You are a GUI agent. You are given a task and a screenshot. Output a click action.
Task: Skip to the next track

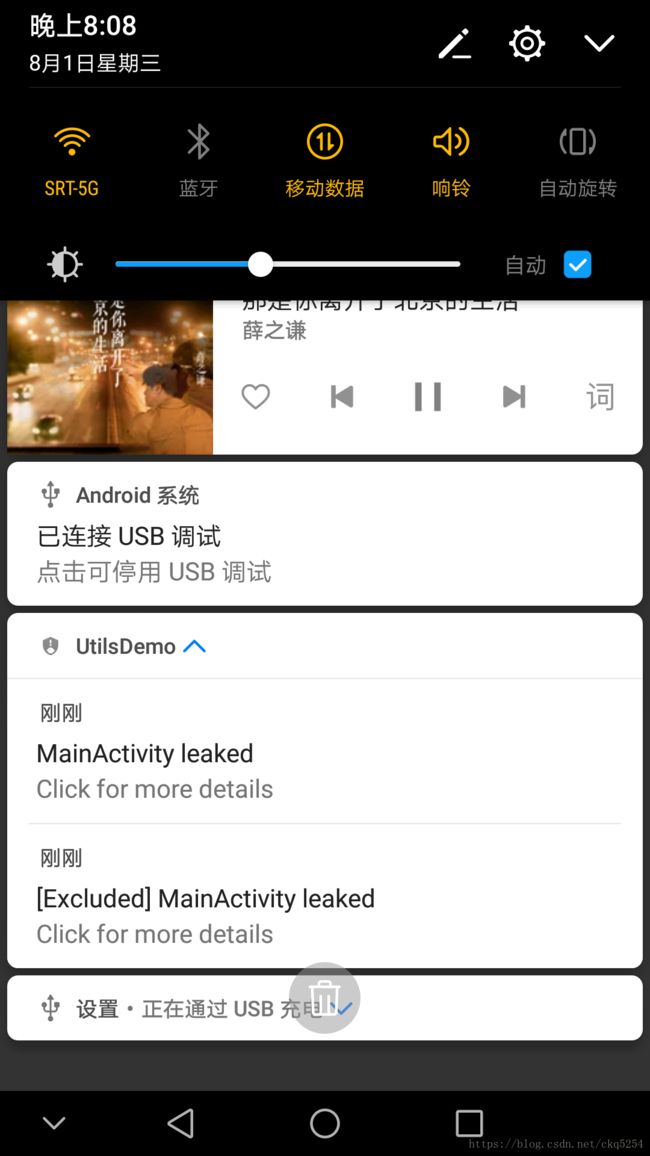514,397
